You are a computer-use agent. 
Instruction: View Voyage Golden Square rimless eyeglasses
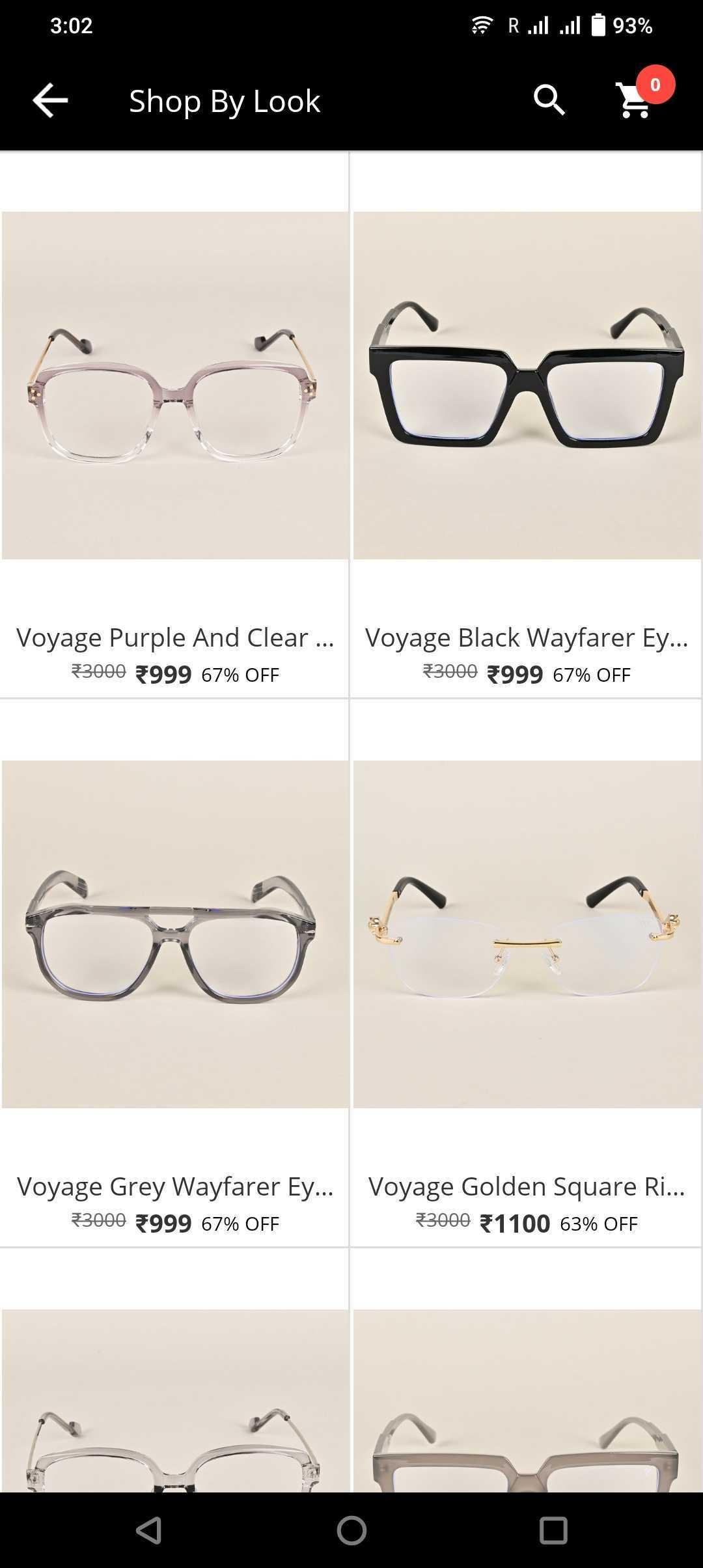pyautogui.click(x=527, y=934)
